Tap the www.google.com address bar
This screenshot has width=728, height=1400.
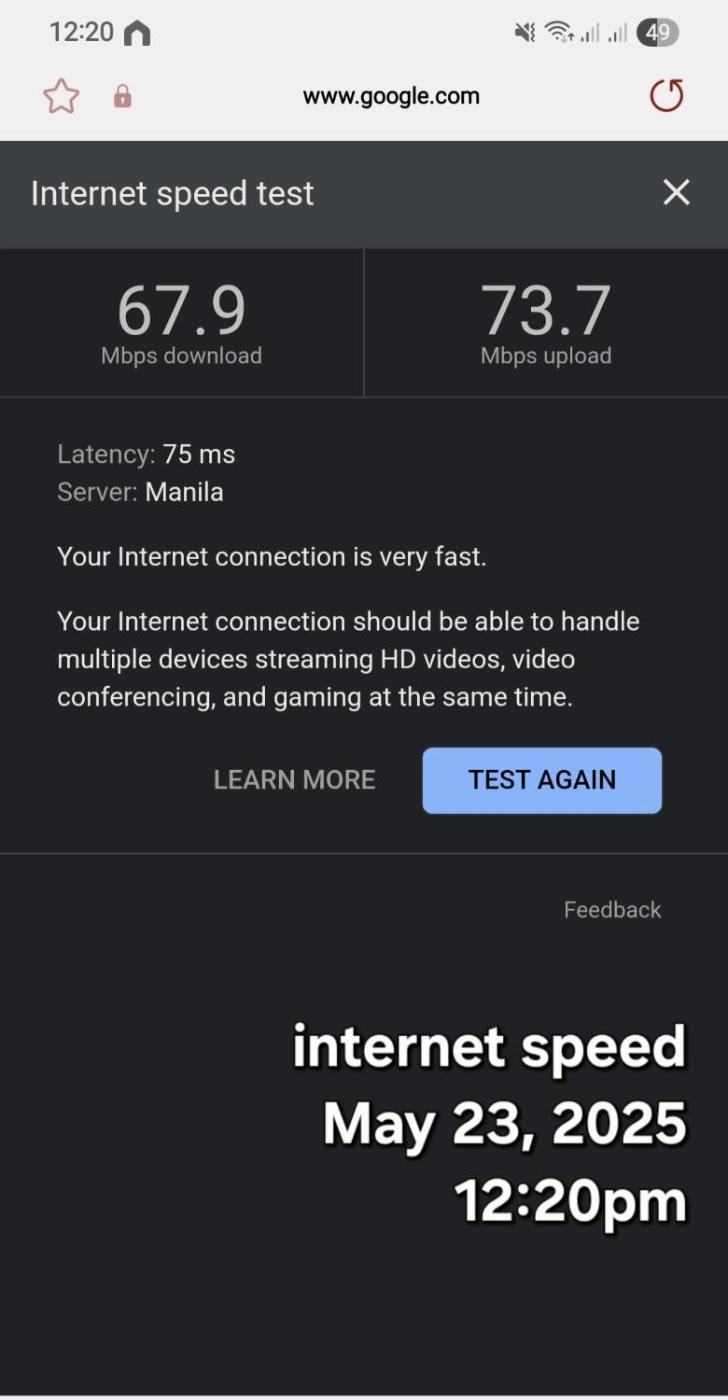(391, 97)
